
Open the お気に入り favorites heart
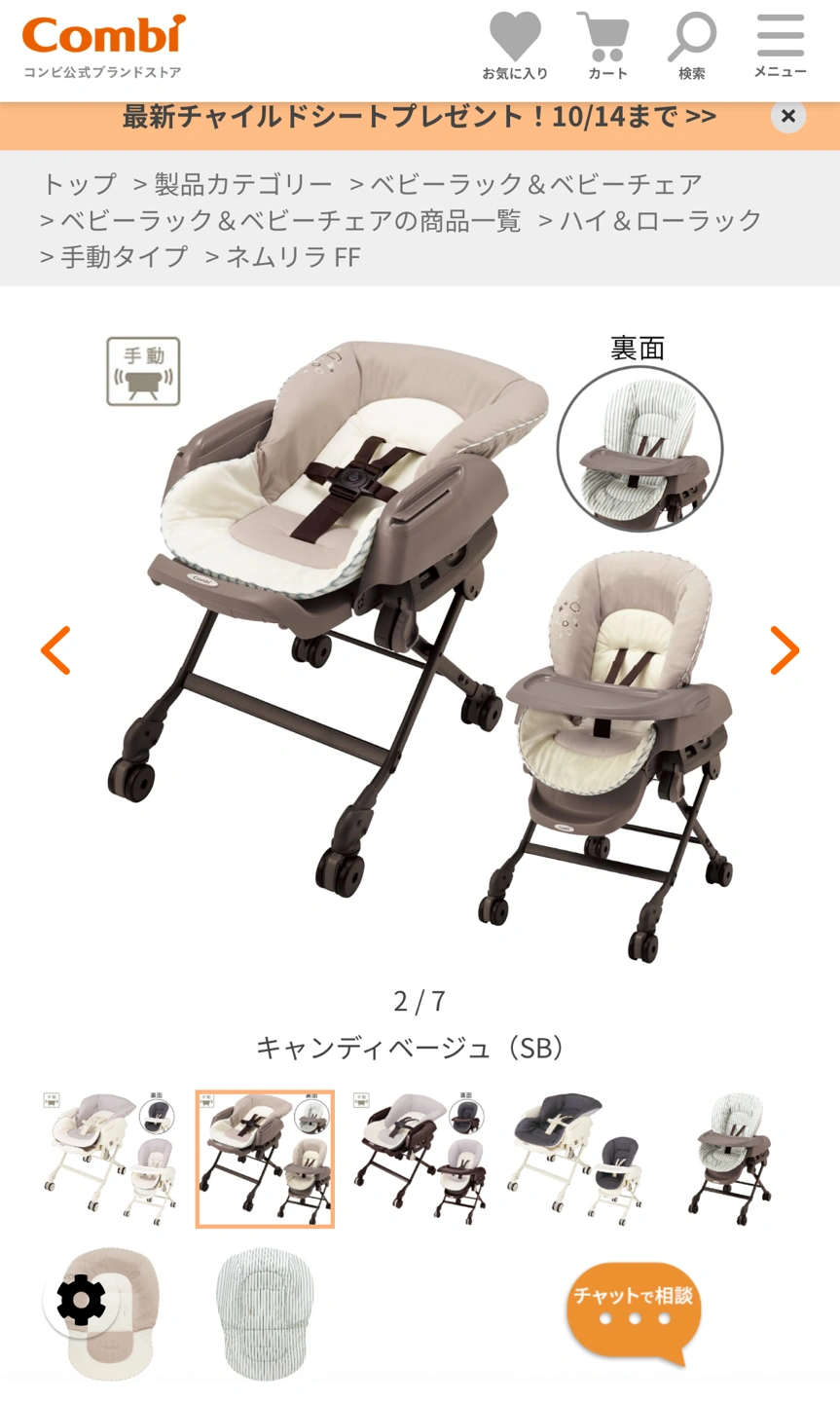(x=515, y=46)
